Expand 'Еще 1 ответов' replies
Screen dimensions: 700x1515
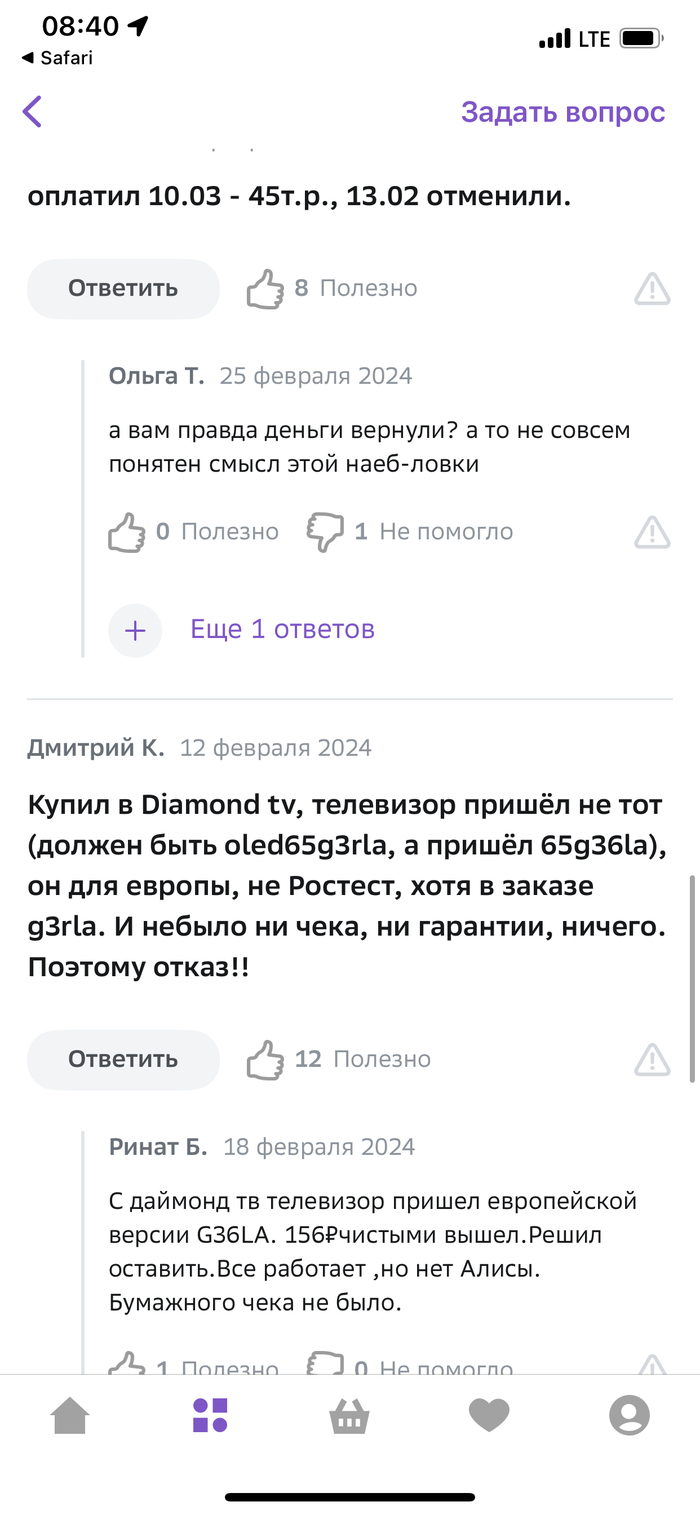(x=282, y=630)
